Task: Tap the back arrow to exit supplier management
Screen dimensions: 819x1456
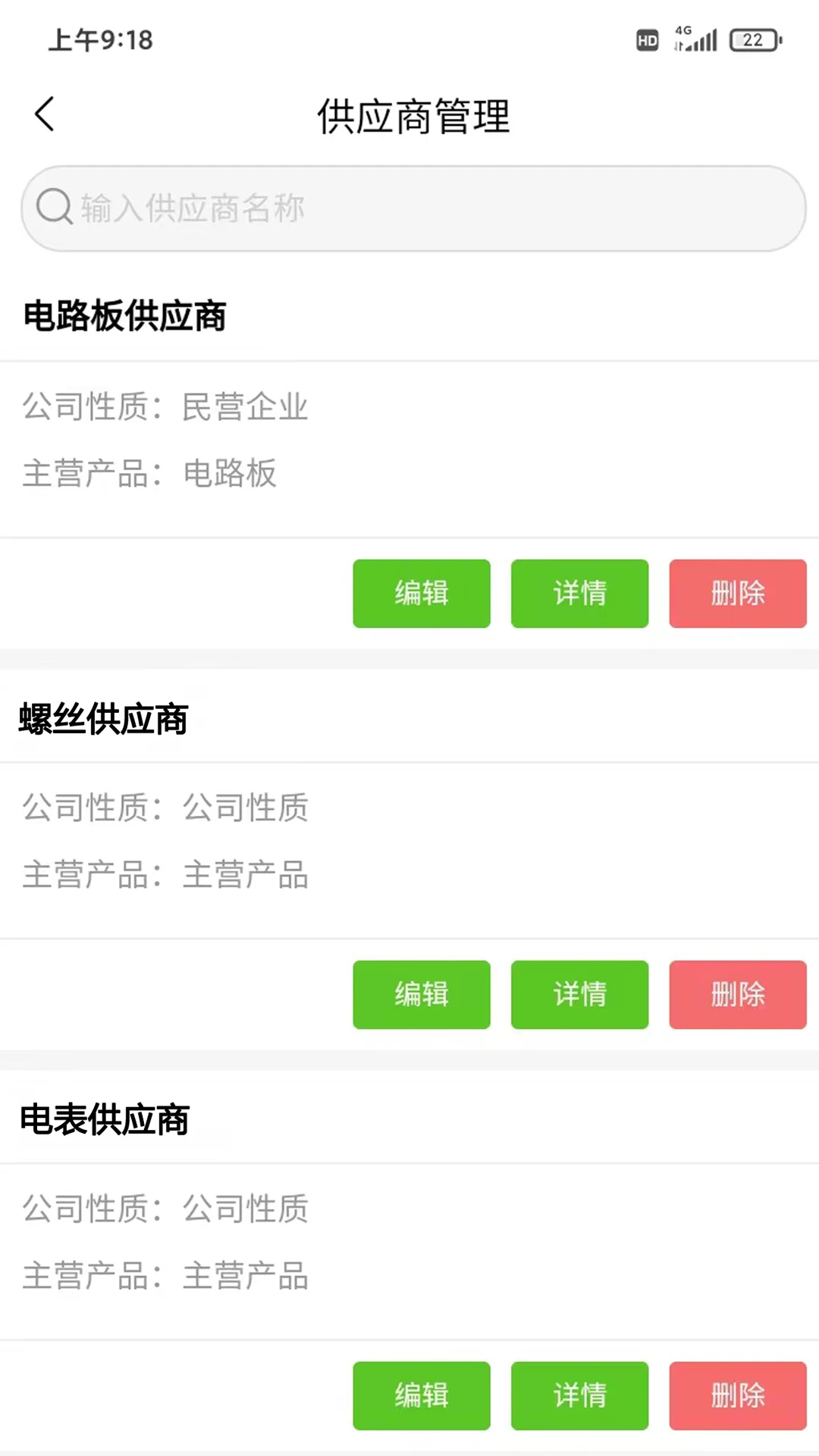Action: point(43,115)
